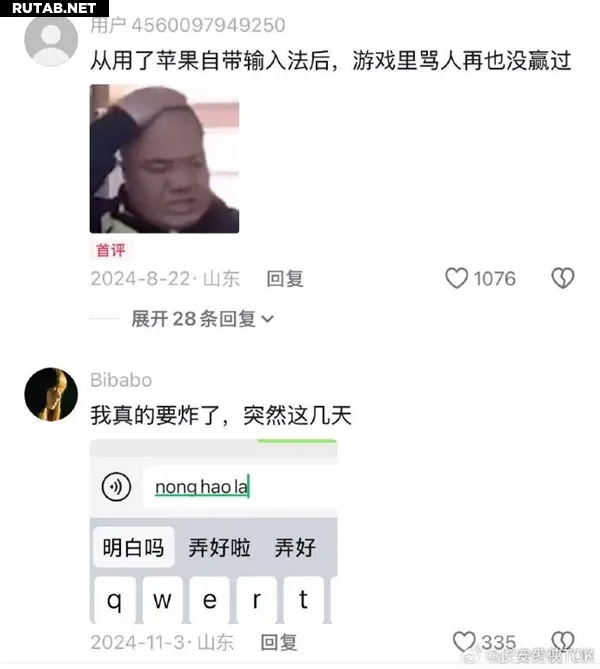Like the comment by 用户4560097949250
Screen dimensions: 600x669
pyautogui.click(x=457, y=278)
